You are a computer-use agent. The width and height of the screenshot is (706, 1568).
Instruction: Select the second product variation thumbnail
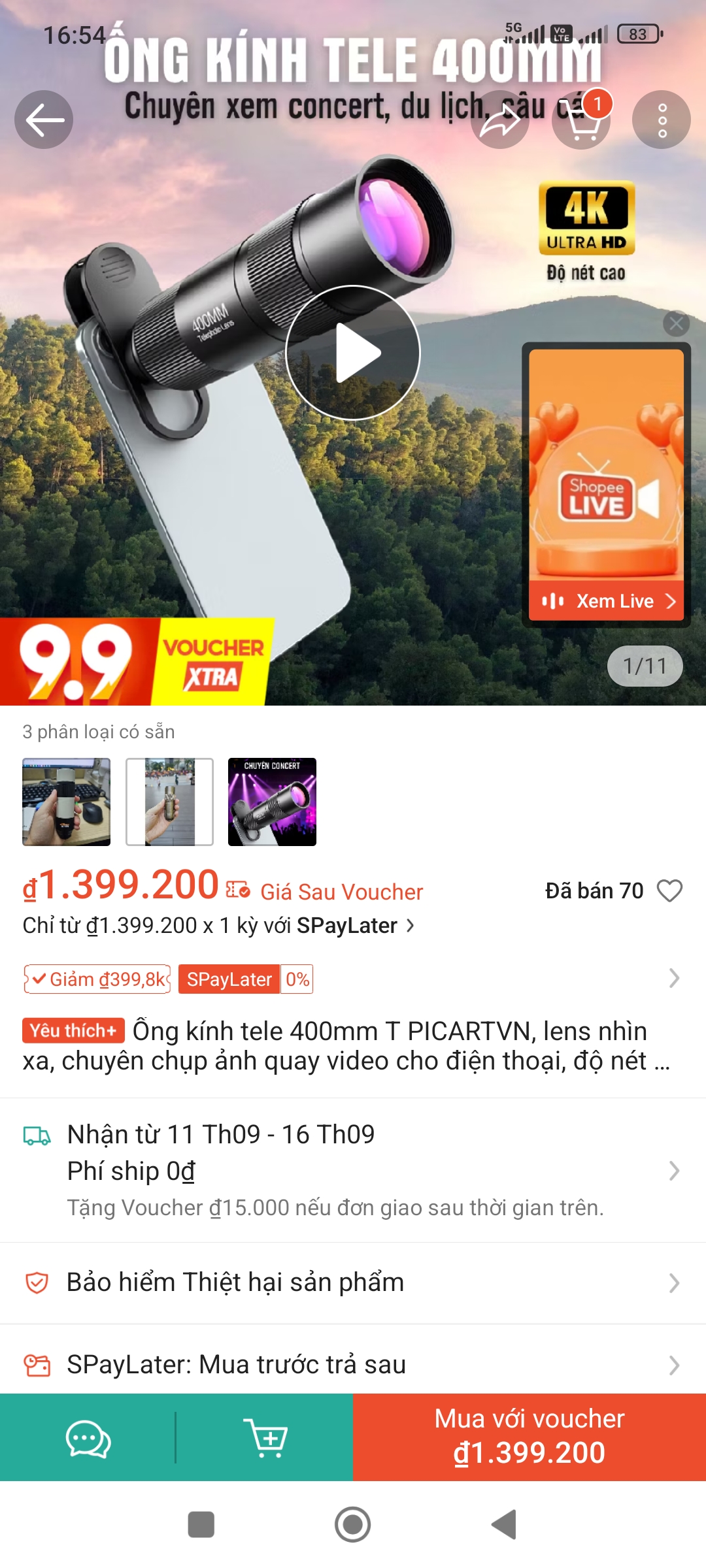tap(169, 802)
